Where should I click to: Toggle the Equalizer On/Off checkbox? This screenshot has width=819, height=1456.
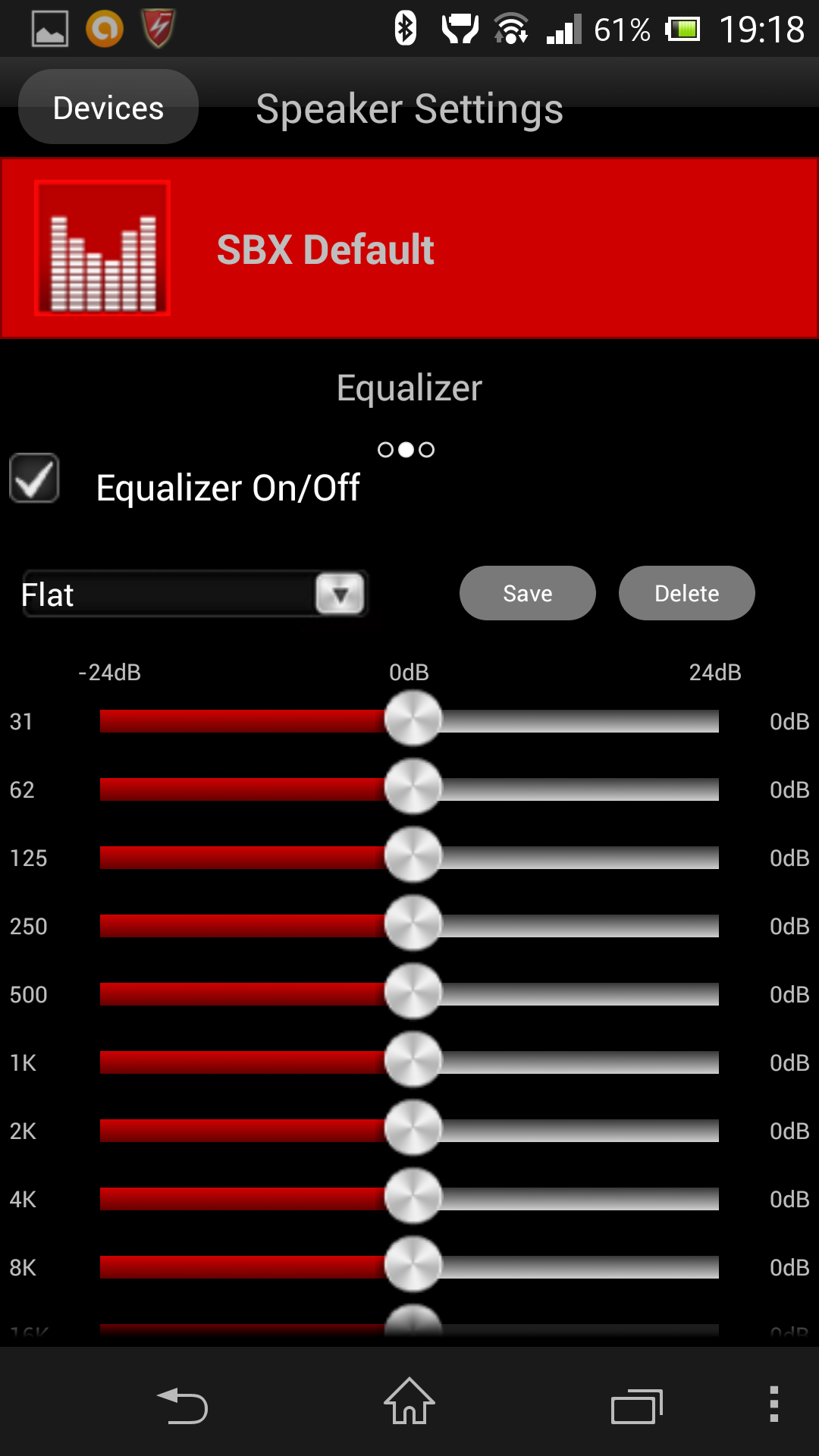tap(34, 478)
